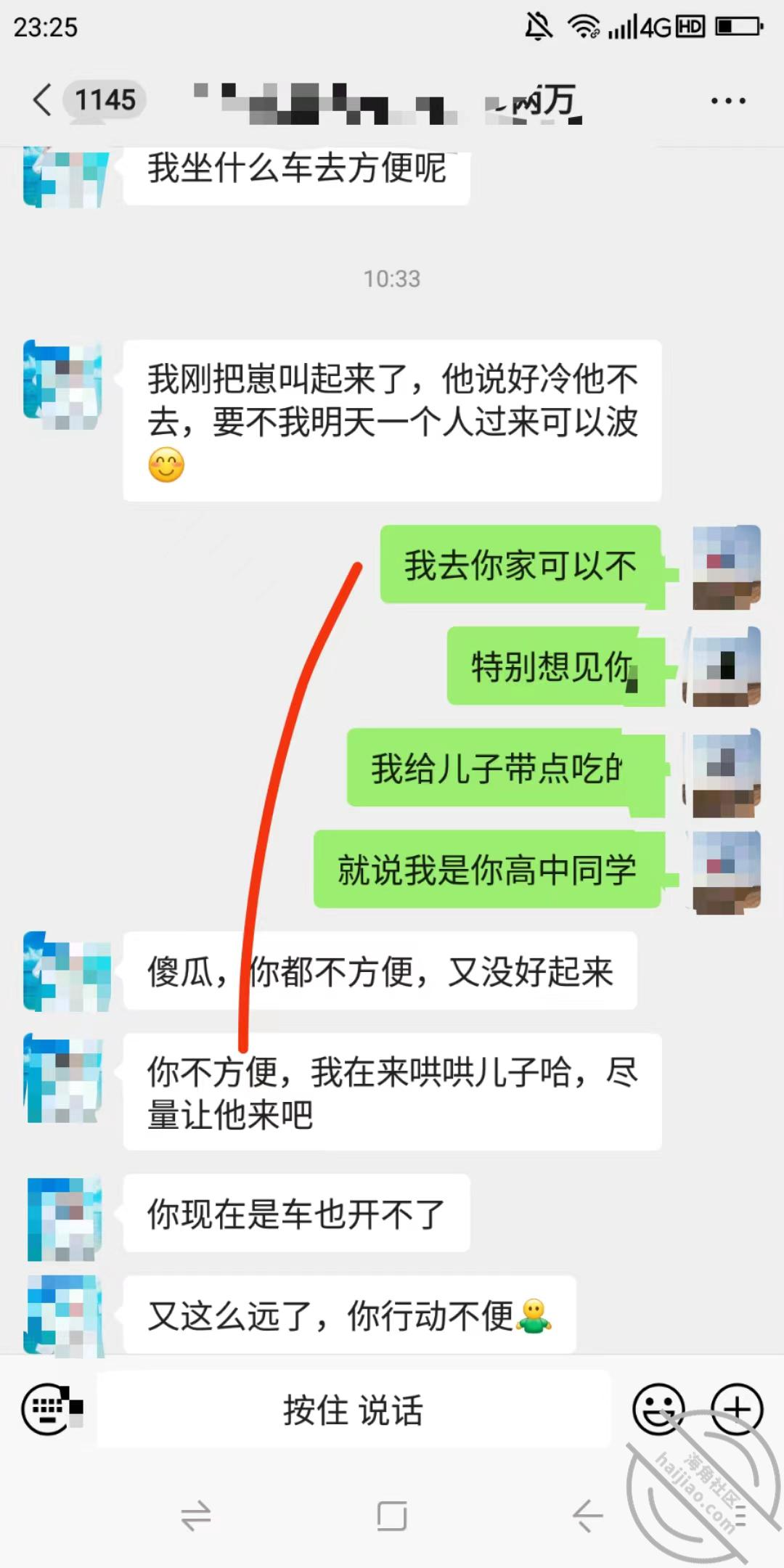Tap the 按住 说话 voice button
784x1568 pixels.
(x=354, y=1410)
